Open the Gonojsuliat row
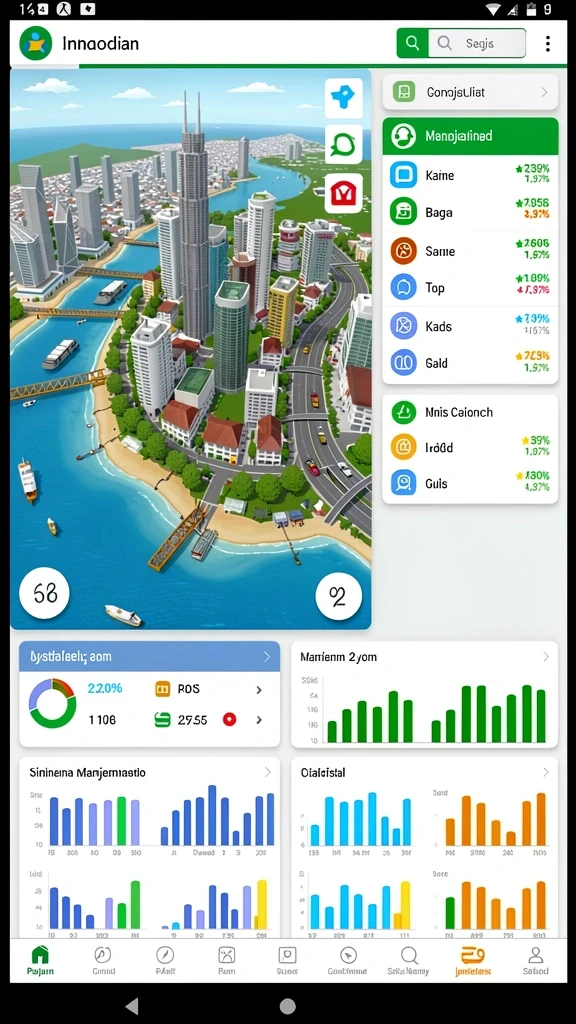 click(x=470, y=92)
